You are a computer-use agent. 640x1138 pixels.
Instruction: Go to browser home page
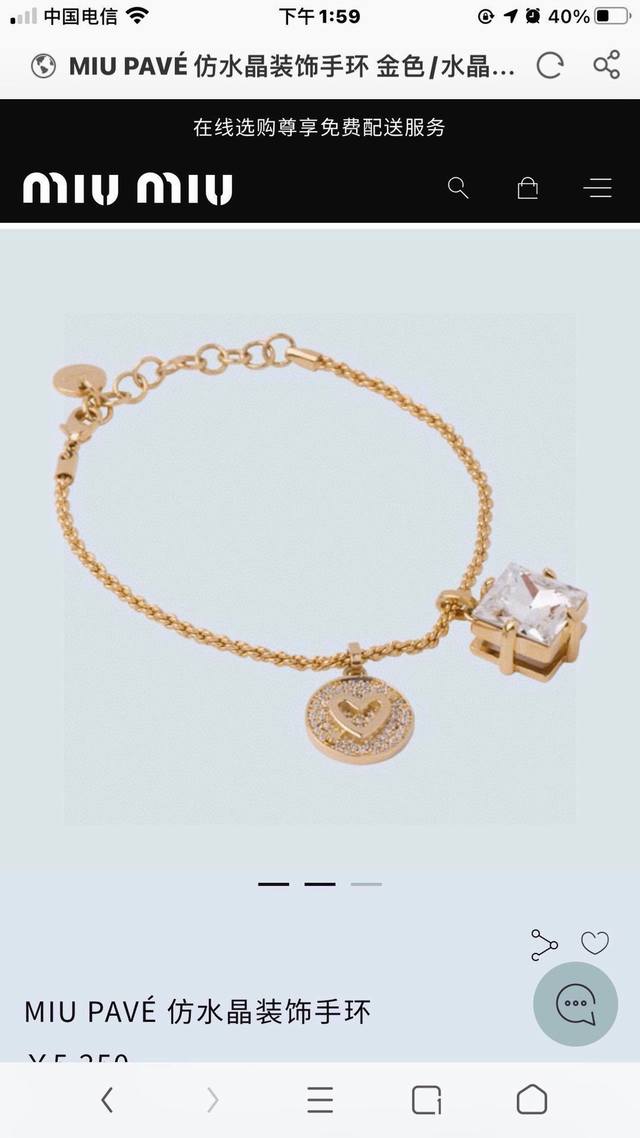coord(532,1100)
